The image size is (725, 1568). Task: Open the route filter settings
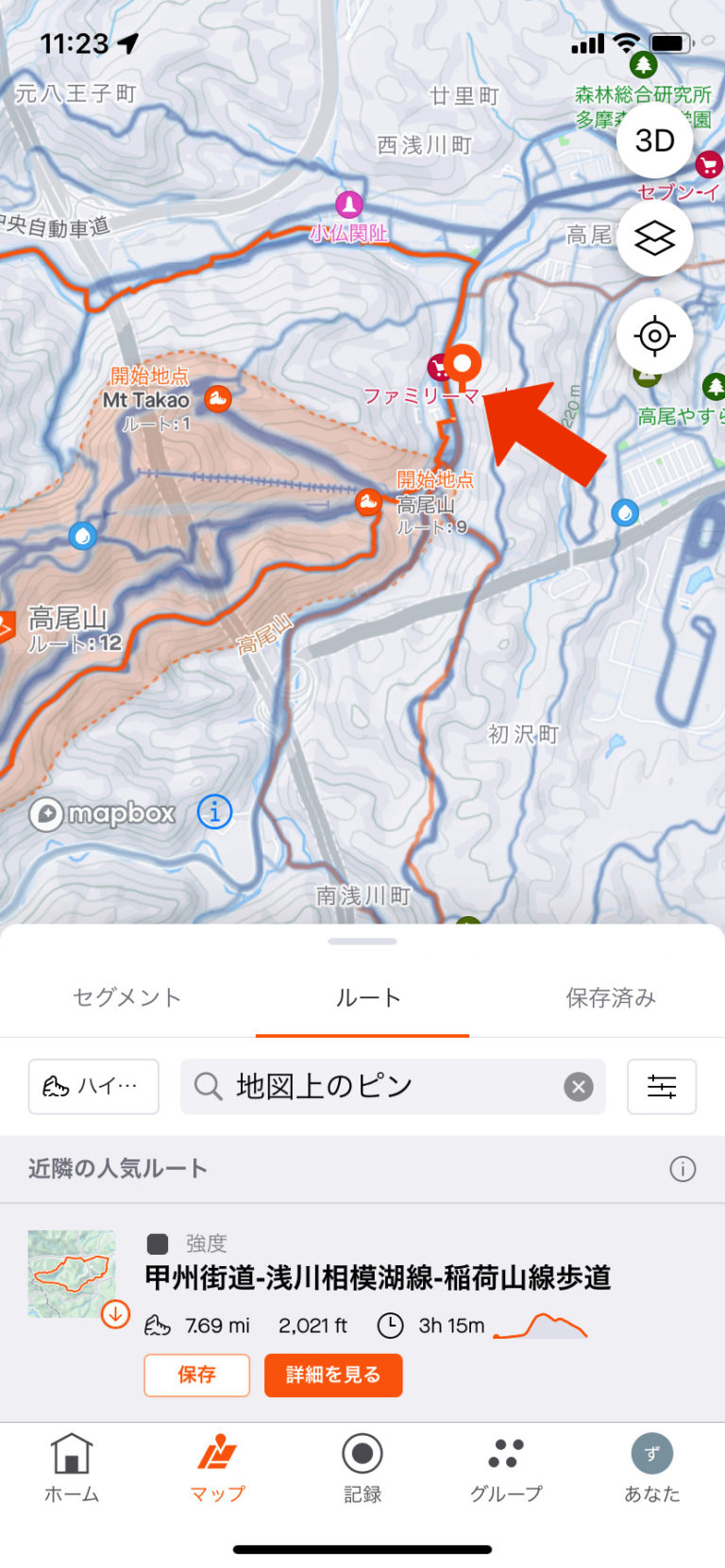pyautogui.click(x=662, y=1087)
